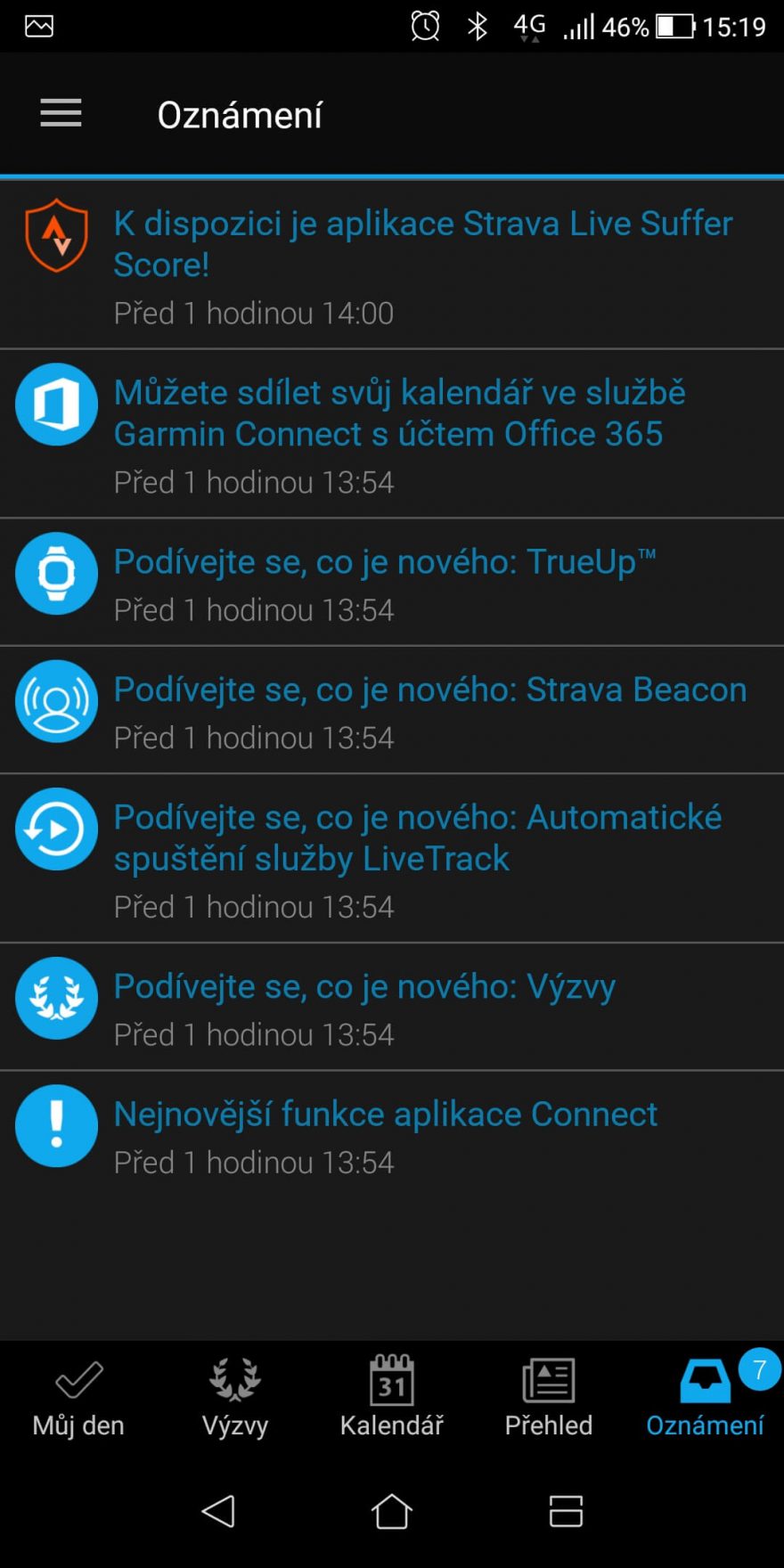Click the exclamation mark notification icon
This screenshot has width=784, height=1568.
click(x=56, y=1125)
